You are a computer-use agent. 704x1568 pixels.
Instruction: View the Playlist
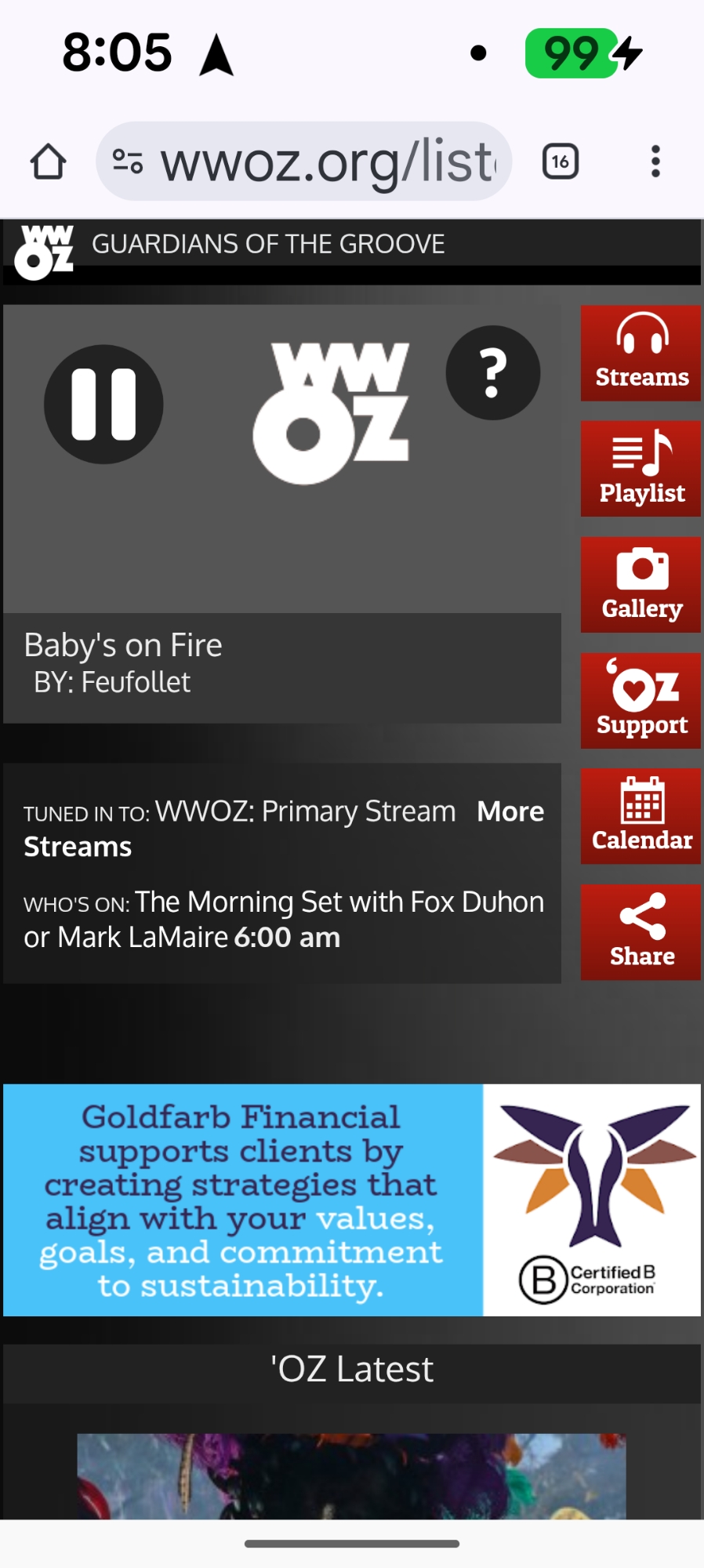[x=640, y=469]
